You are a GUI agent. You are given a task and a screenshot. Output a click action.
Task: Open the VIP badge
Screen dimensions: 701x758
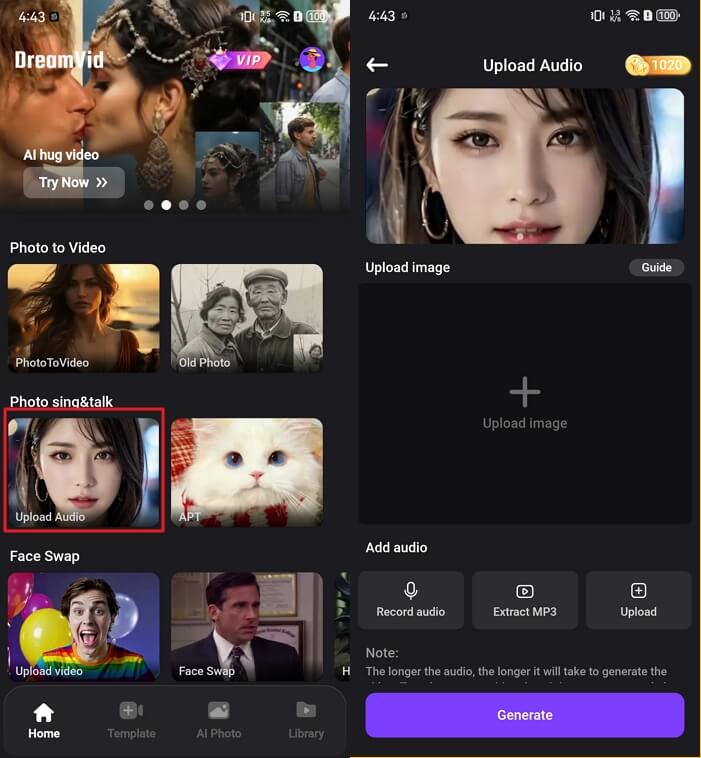coord(240,60)
